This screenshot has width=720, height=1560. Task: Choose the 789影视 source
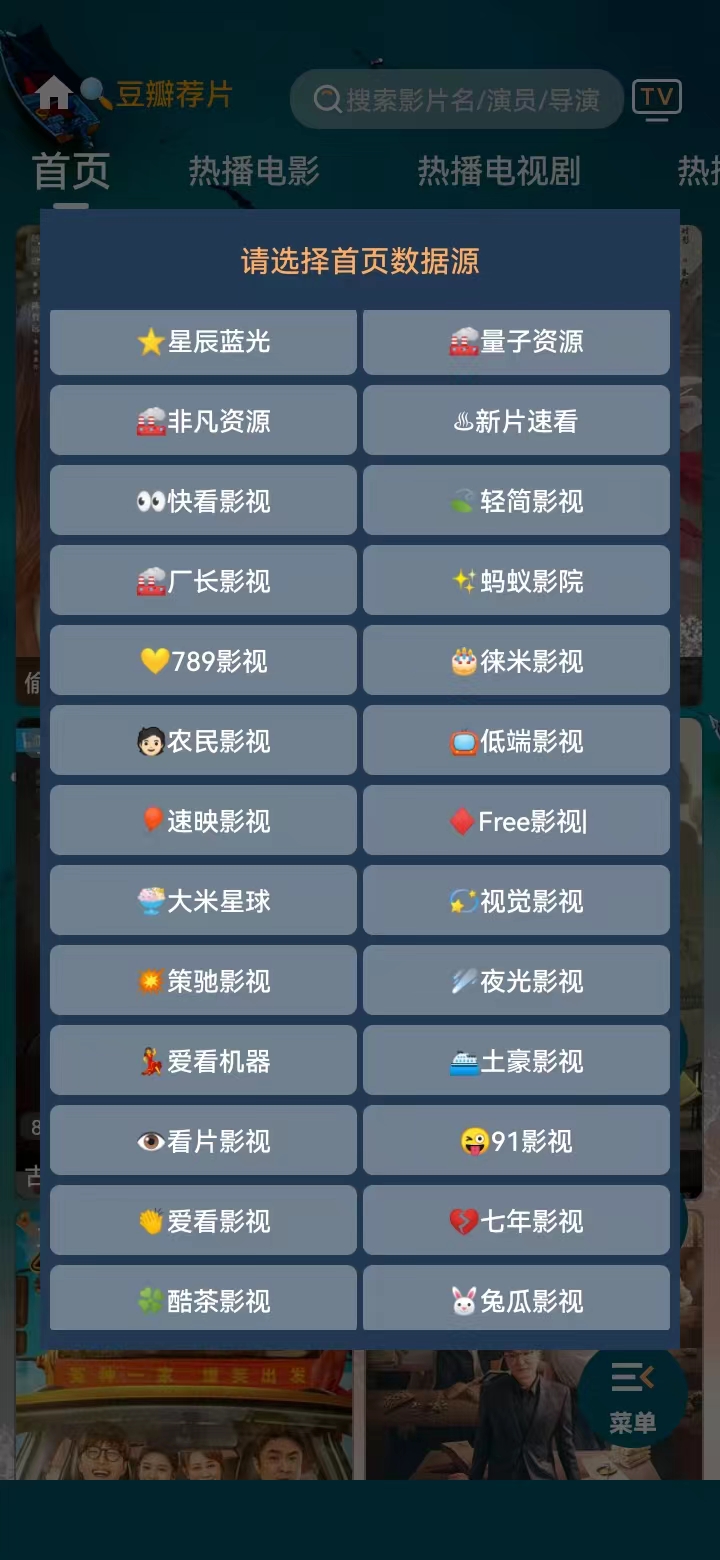tap(203, 661)
